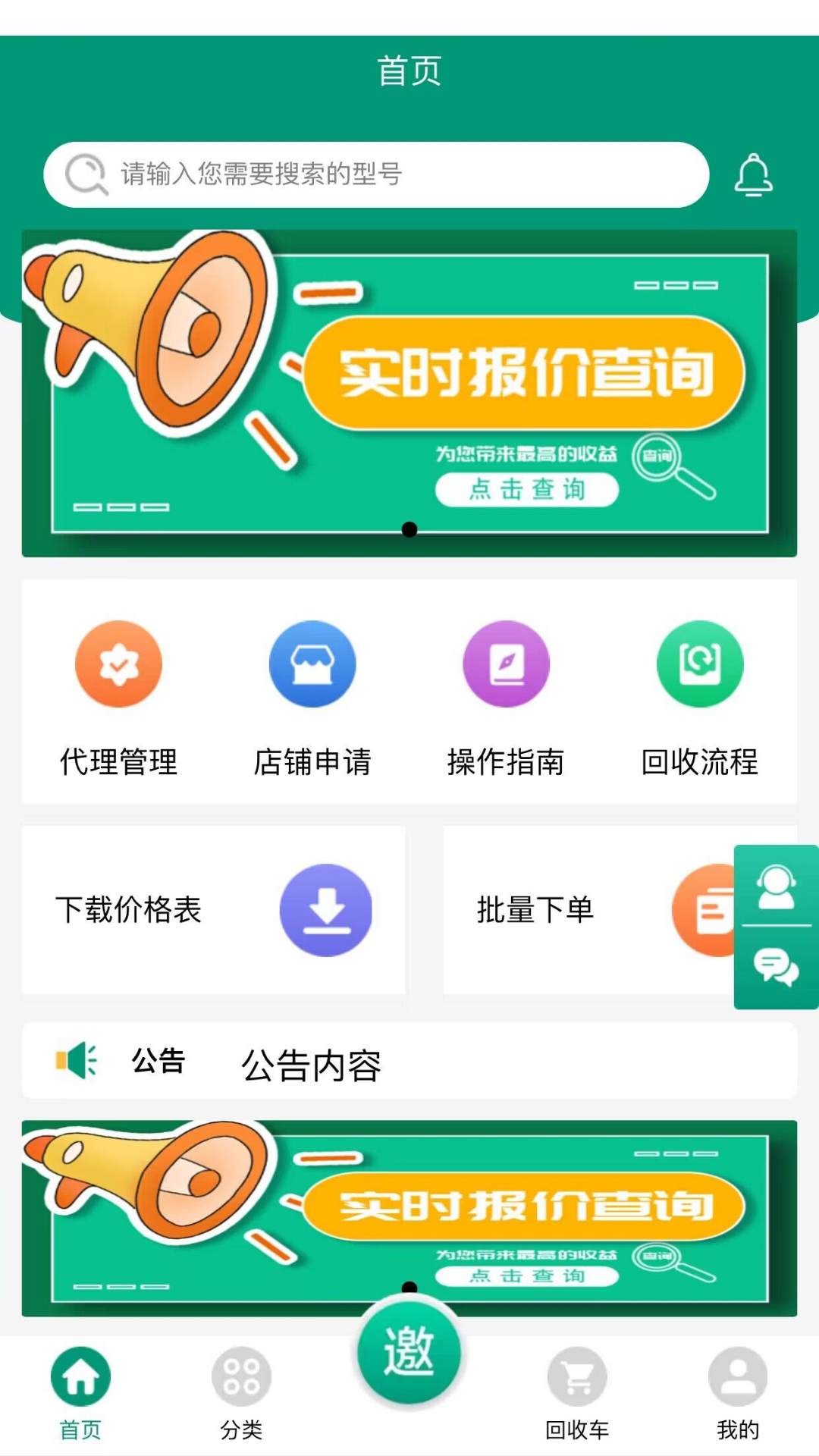Open the 操作指南 operation guide icon
The height and width of the screenshot is (1456, 819).
507,664
